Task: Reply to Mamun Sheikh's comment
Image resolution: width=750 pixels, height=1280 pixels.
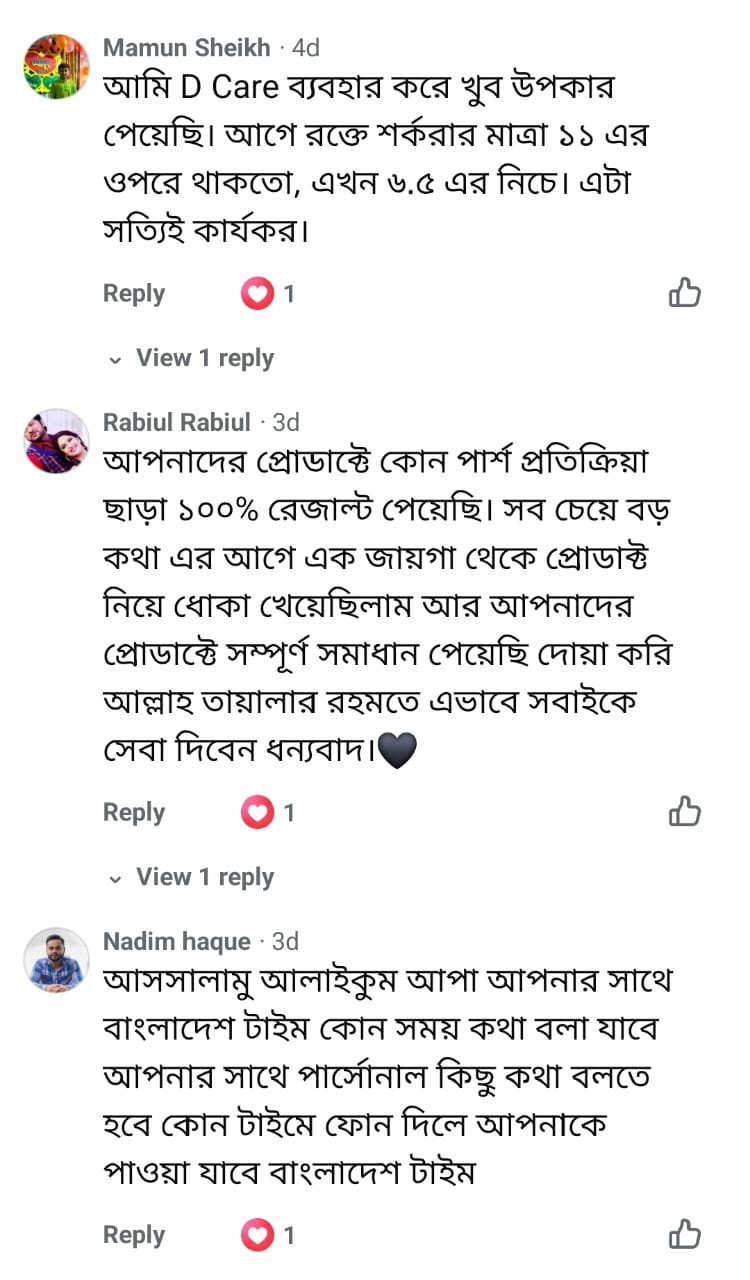Action: tap(134, 294)
